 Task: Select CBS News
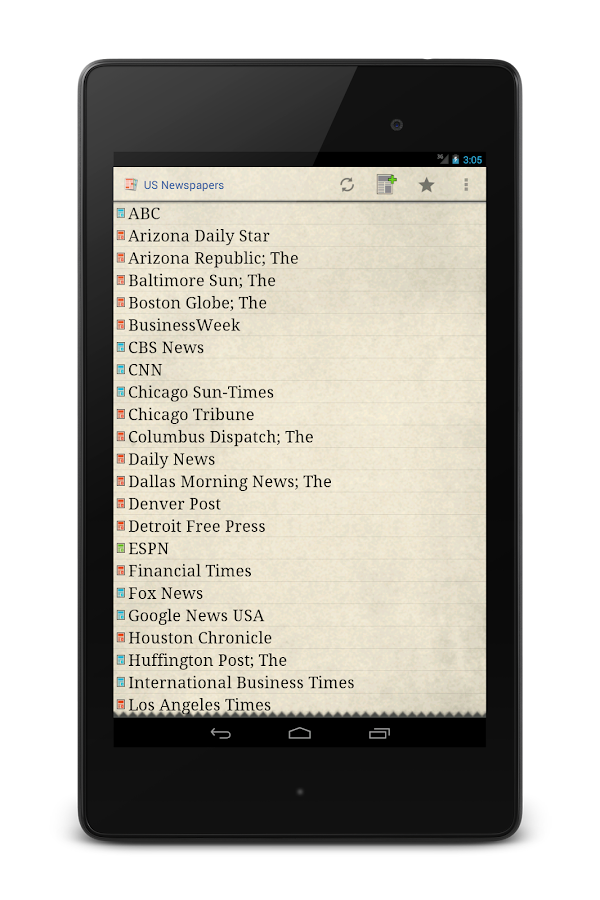(x=166, y=348)
